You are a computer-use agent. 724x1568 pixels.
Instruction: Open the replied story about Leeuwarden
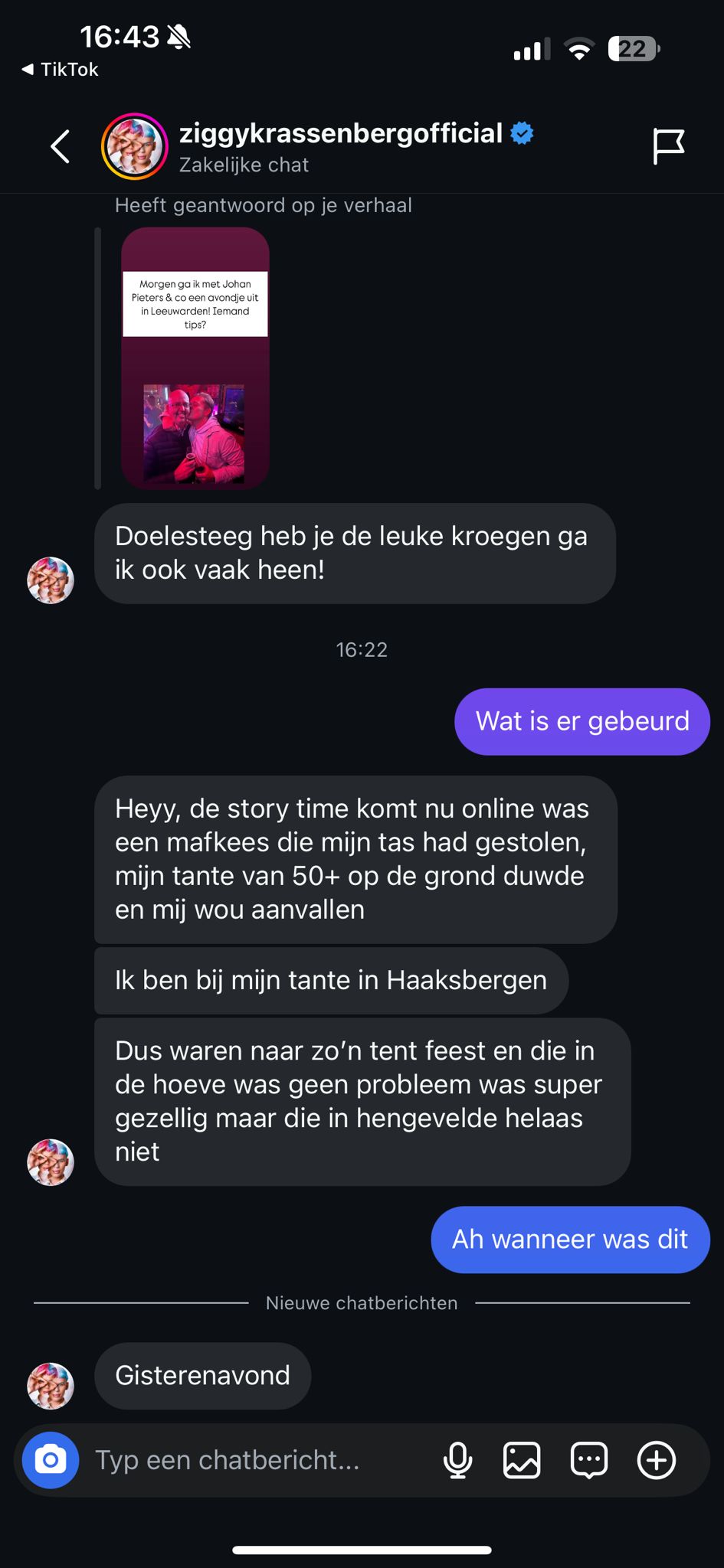click(x=195, y=358)
